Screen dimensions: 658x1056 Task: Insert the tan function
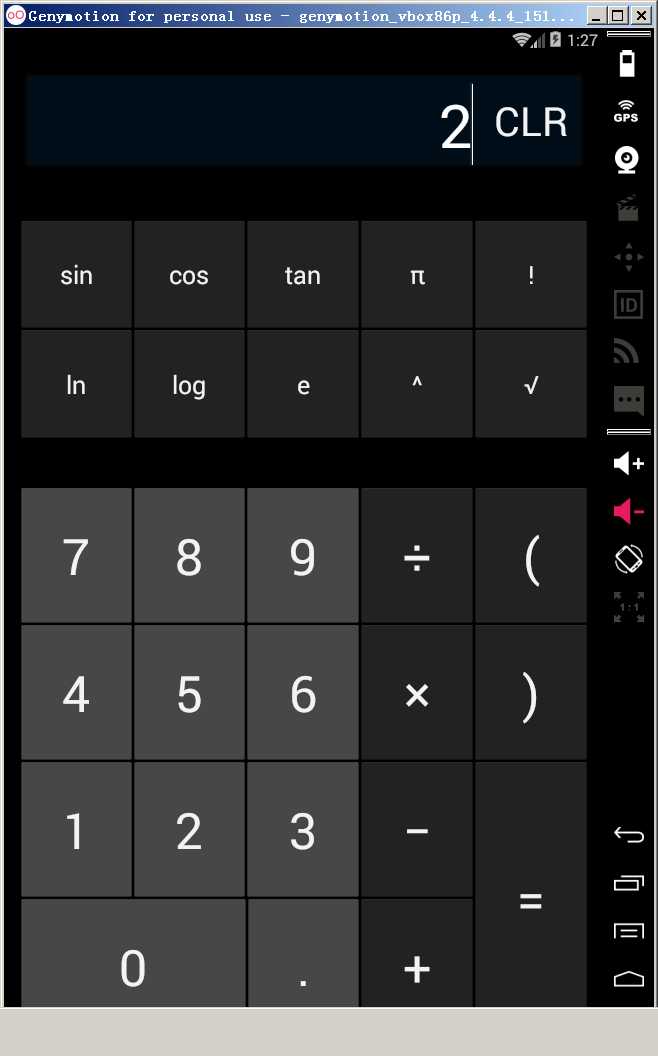(x=302, y=275)
